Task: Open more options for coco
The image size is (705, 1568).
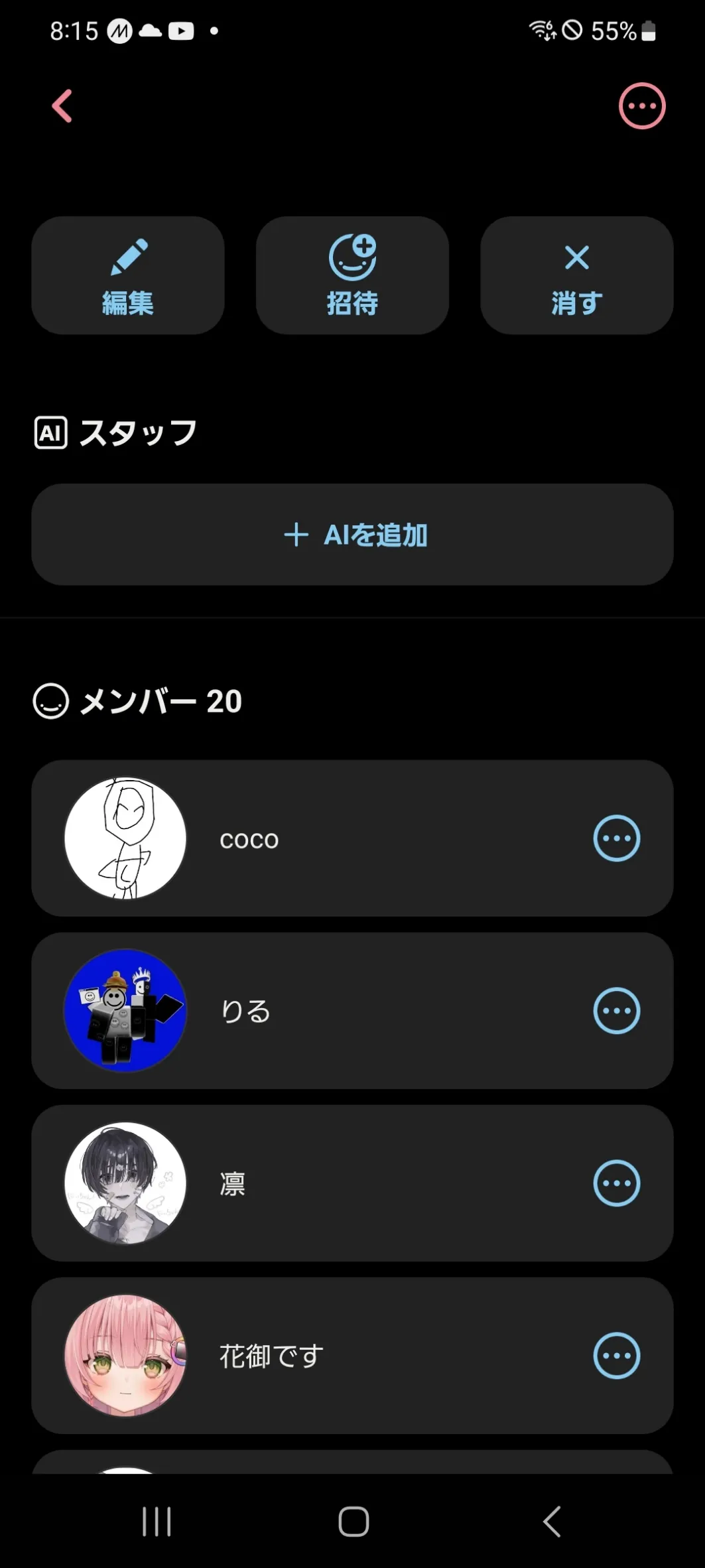Action: coord(616,838)
